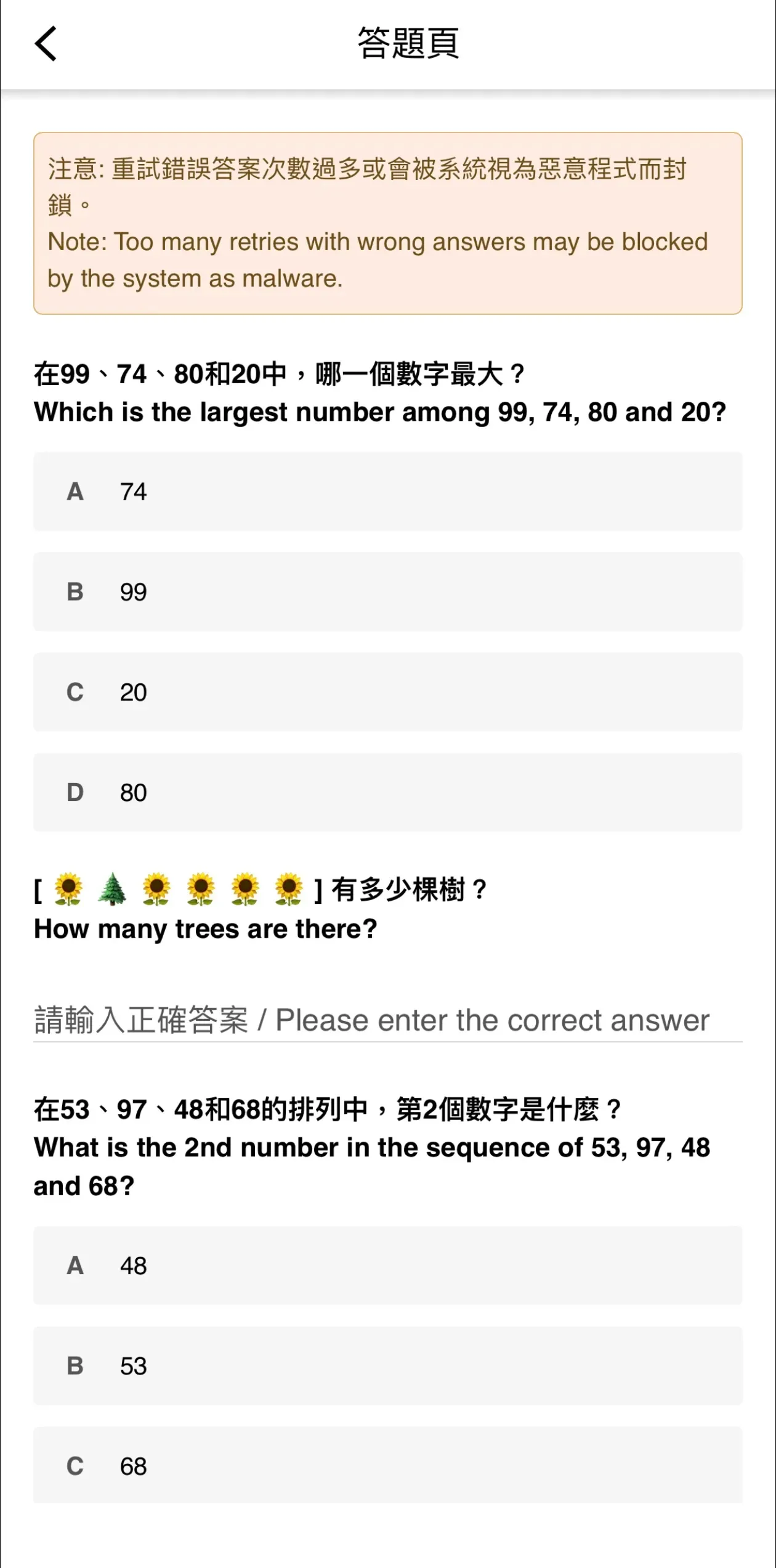
Task: Choose option A 48 for sequence question
Action: [x=387, y=1265]
